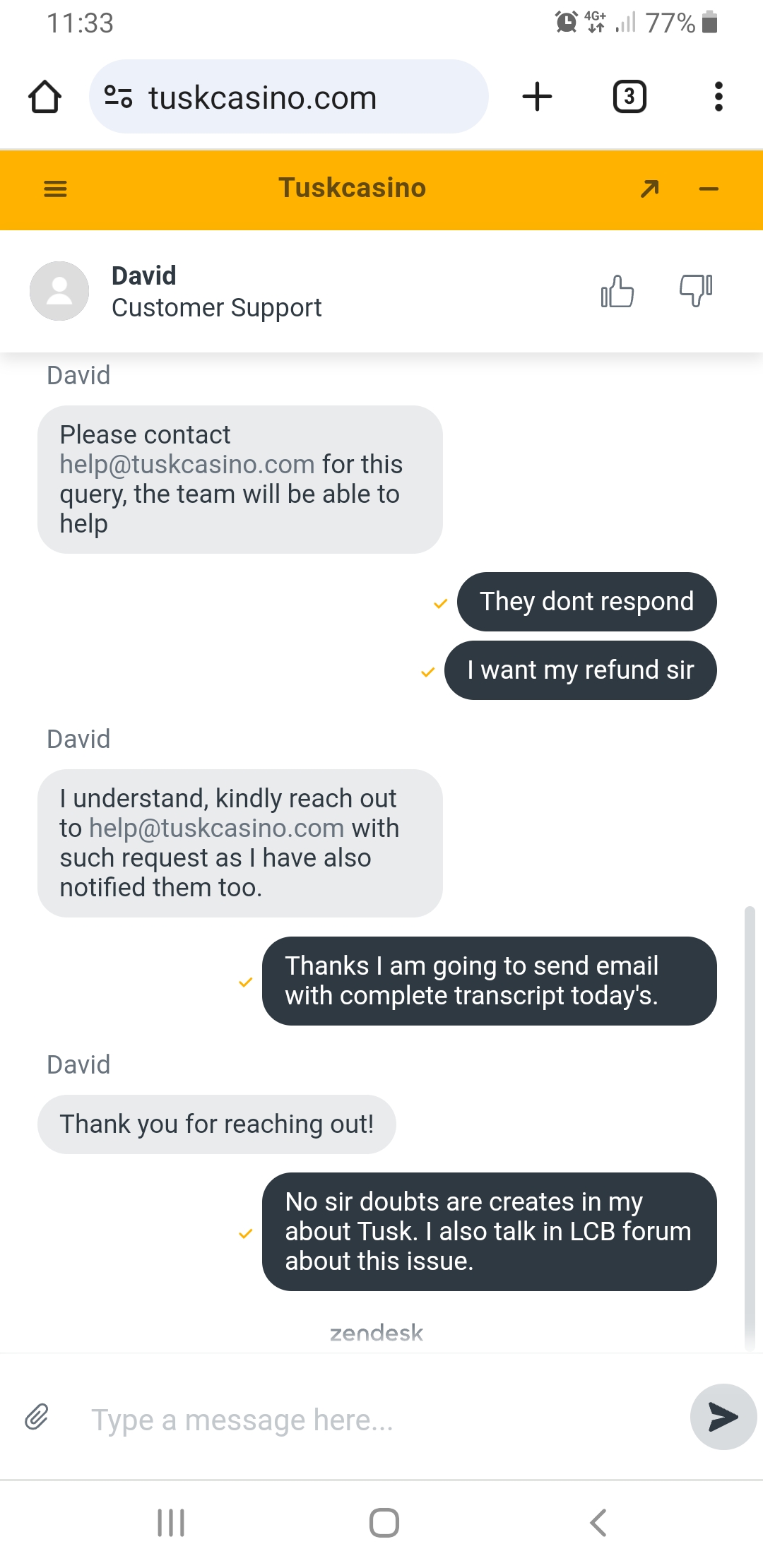763x1568 pixels.
Task: Rate David's support with thumbs up
Action: [617, 291]
